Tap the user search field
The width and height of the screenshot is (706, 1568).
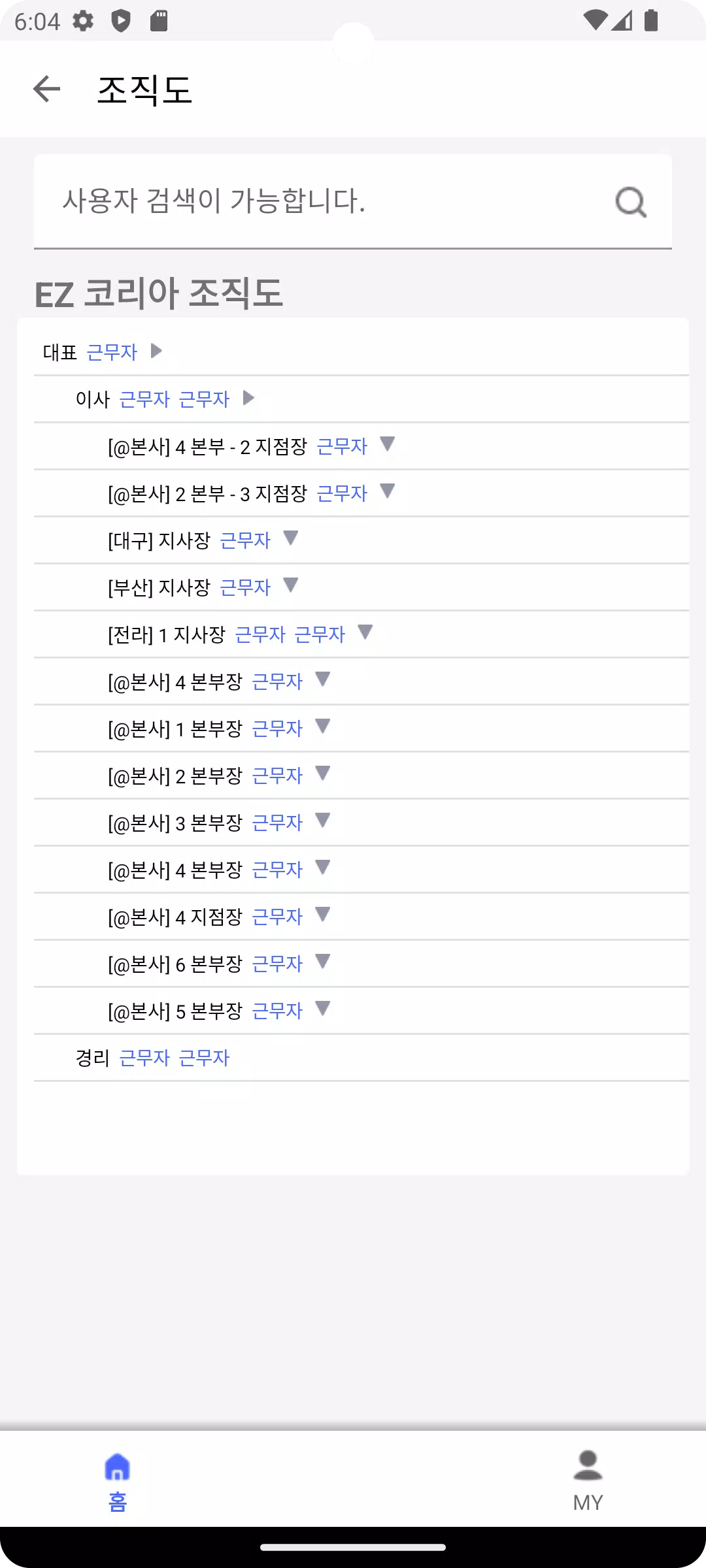click(353, 201)
